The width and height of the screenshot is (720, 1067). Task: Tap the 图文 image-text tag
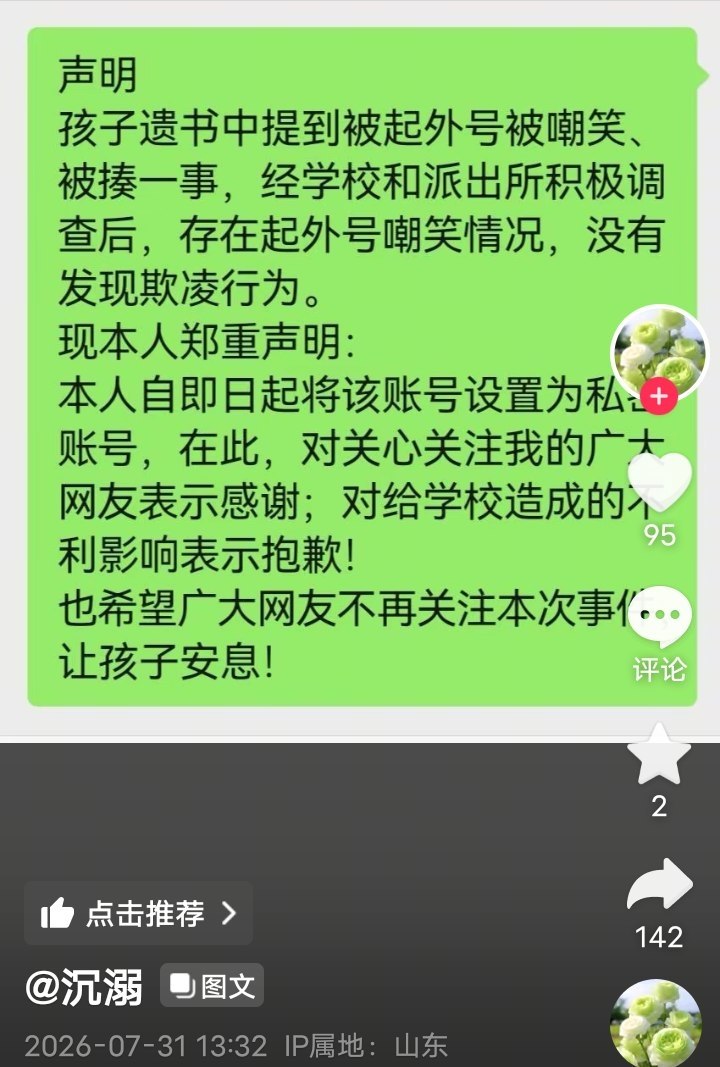(x=212, y=985)
